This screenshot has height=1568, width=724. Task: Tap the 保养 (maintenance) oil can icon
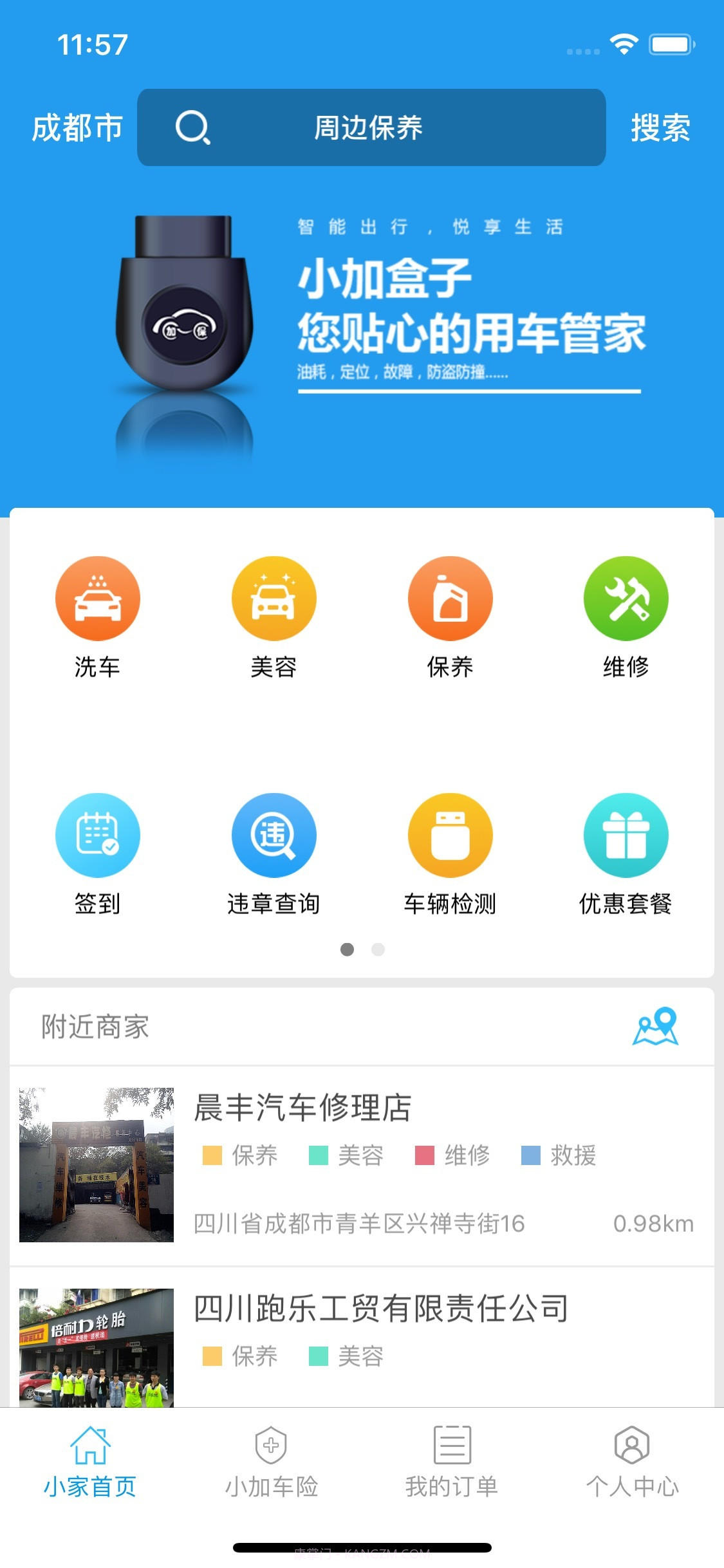450,597
